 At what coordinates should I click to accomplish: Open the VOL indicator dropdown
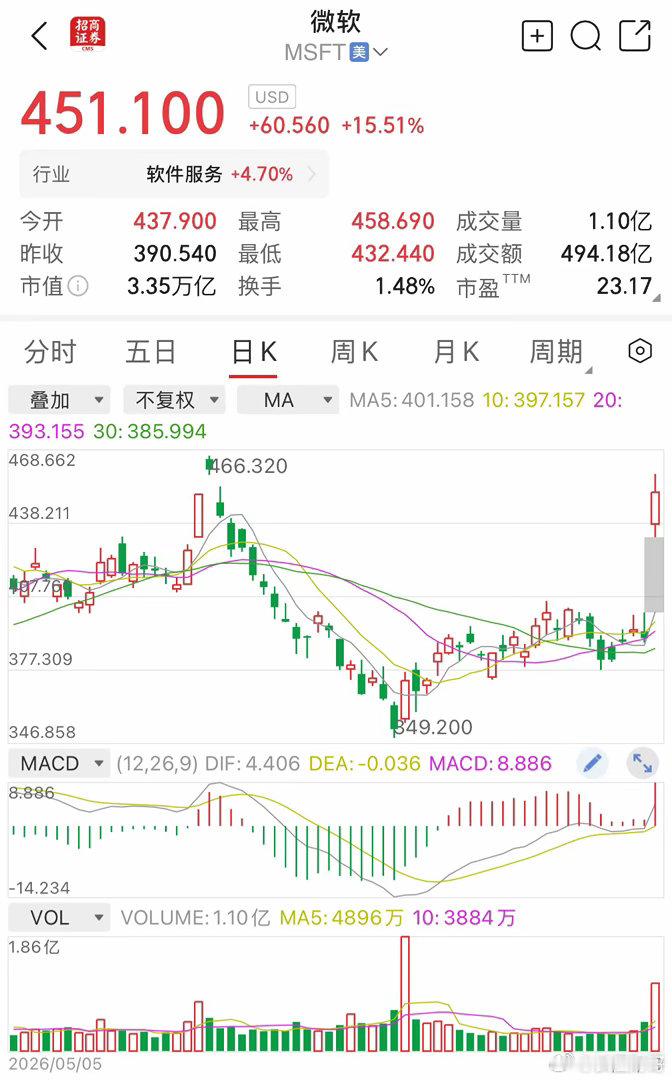point(59,917)
